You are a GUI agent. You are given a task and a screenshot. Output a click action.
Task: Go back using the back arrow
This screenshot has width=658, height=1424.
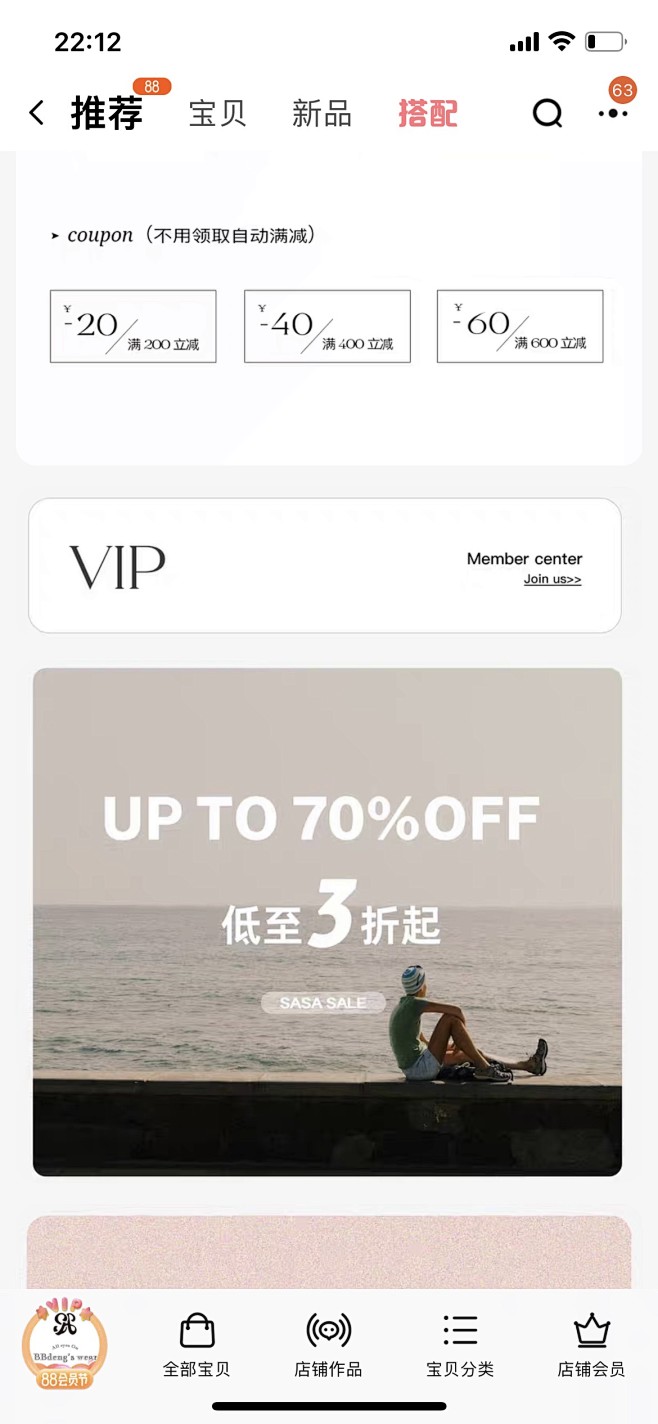37,113
